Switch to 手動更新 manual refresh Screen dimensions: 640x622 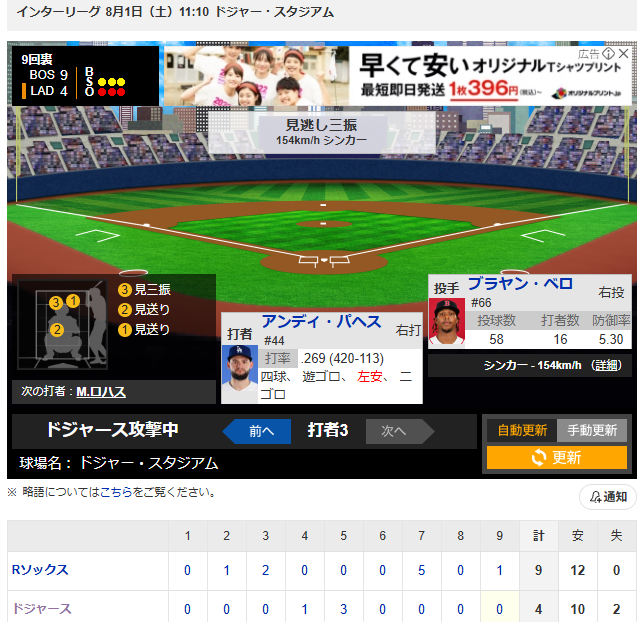(592, 430)
